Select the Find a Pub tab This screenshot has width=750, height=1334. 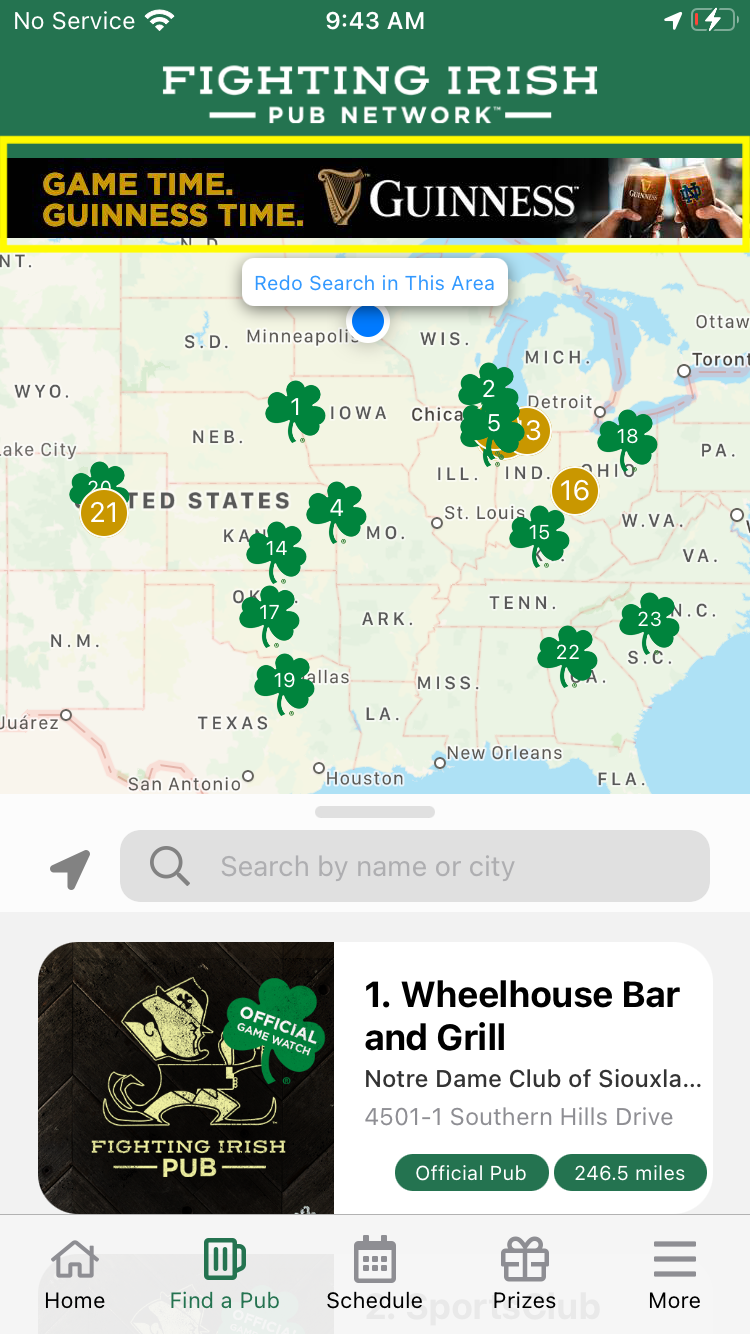225,1274
